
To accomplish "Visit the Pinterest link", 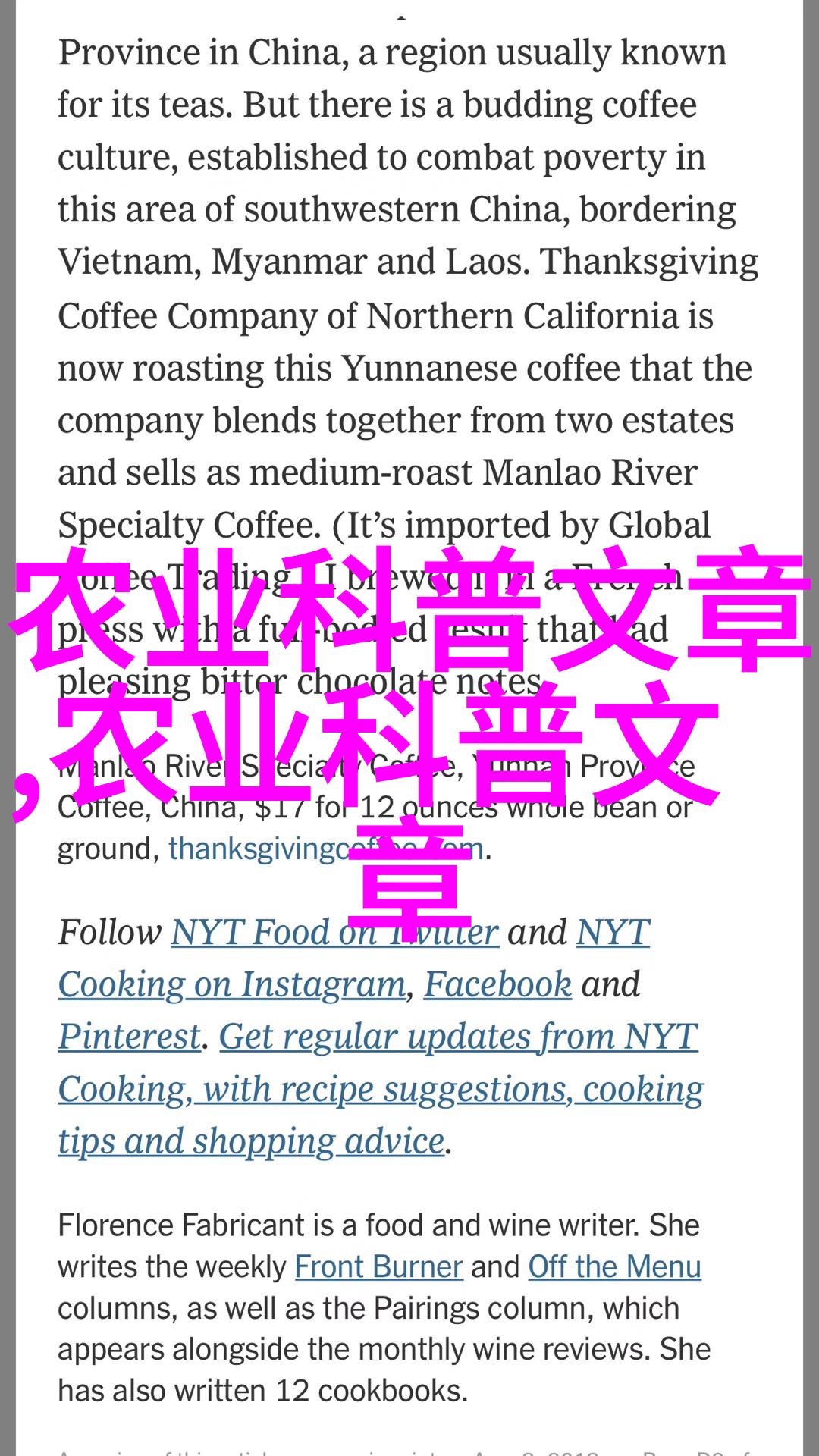I will pos(130,1037).
